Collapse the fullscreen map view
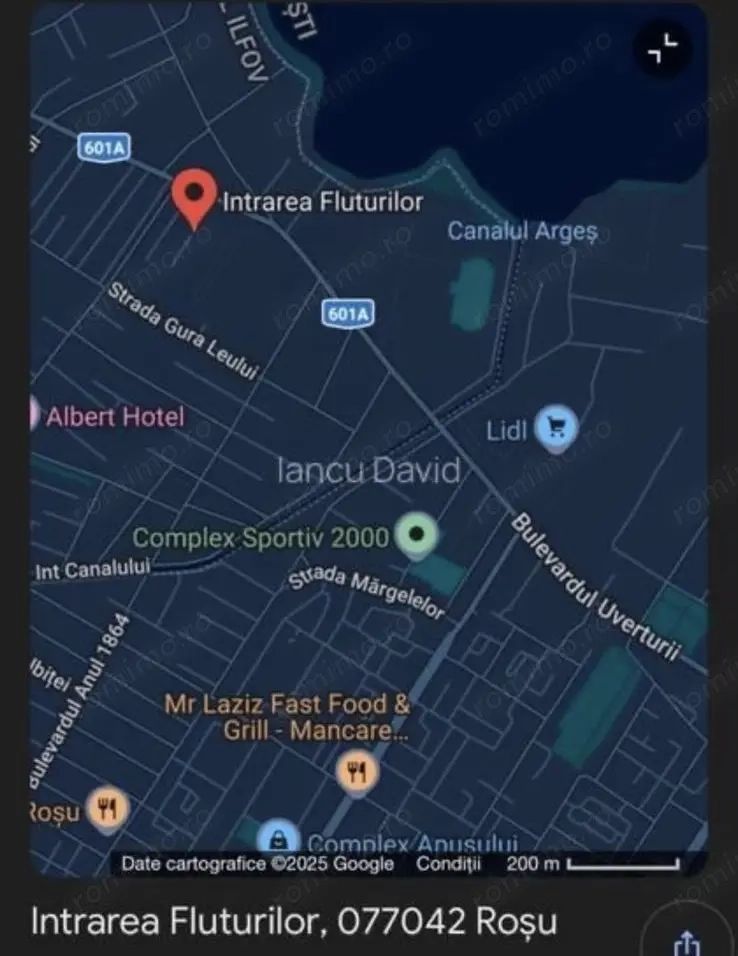 [664, 48]
